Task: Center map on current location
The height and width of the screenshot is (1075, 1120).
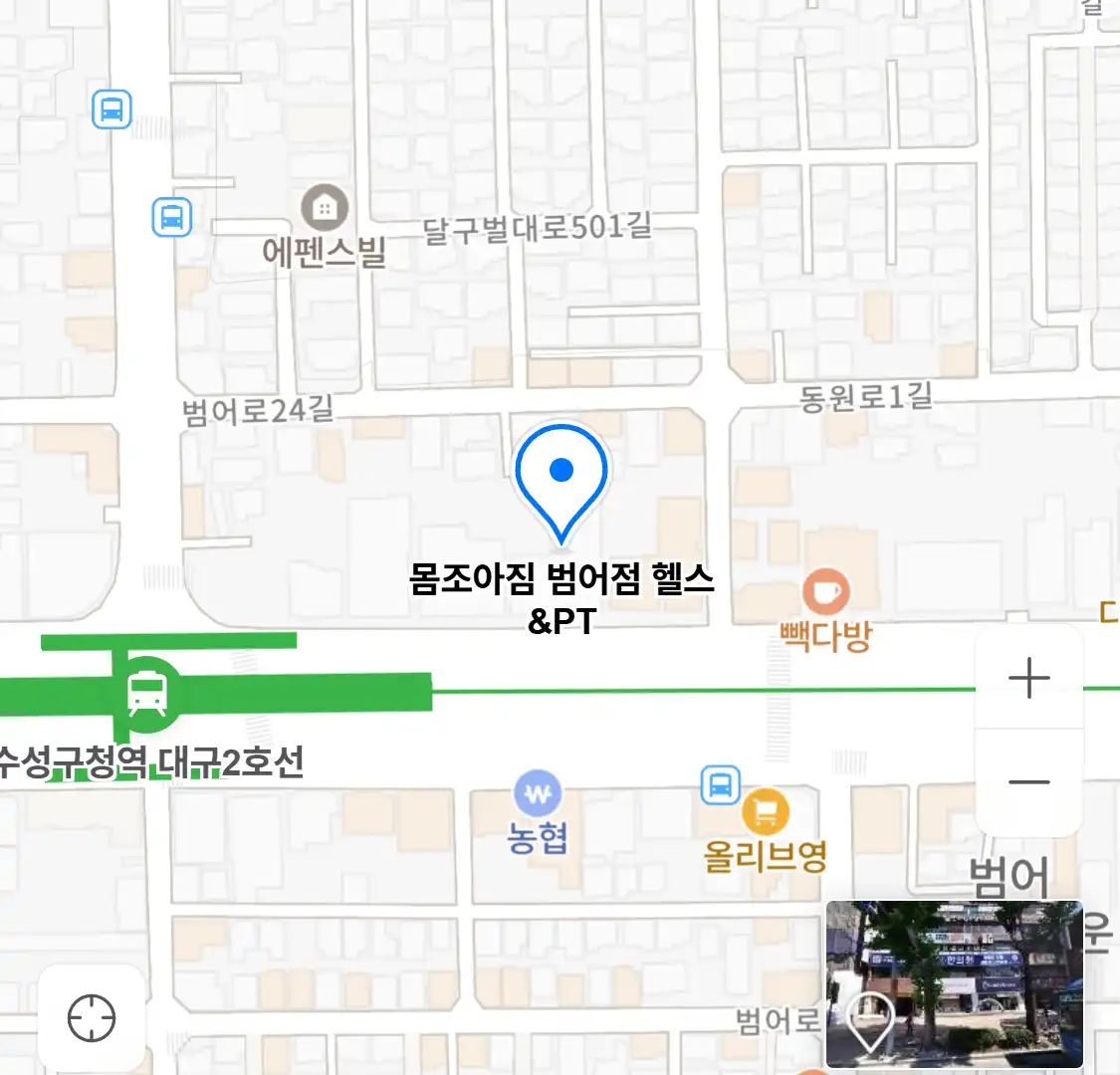Action: coord(92,1018)
